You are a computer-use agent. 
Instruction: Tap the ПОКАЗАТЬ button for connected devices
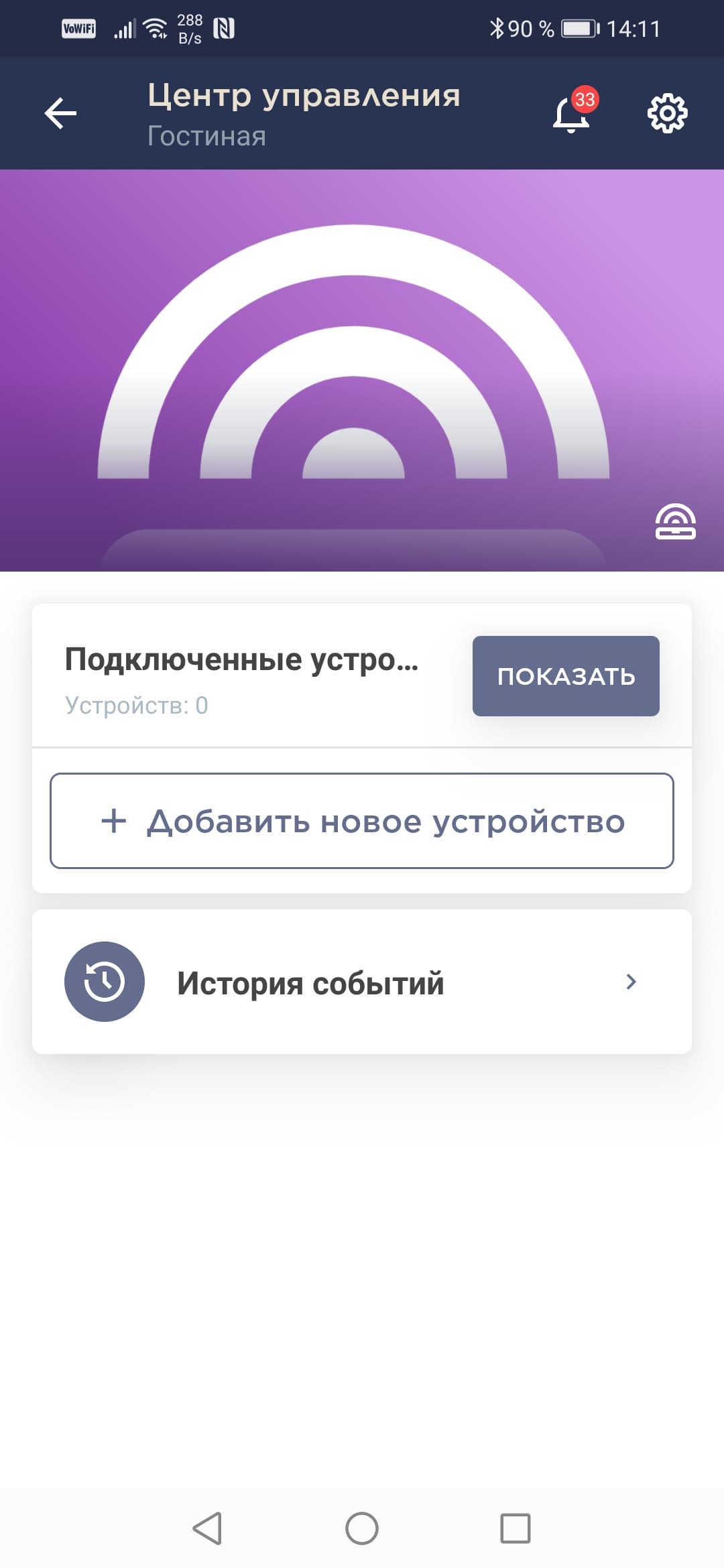click(x=566, y=675)
